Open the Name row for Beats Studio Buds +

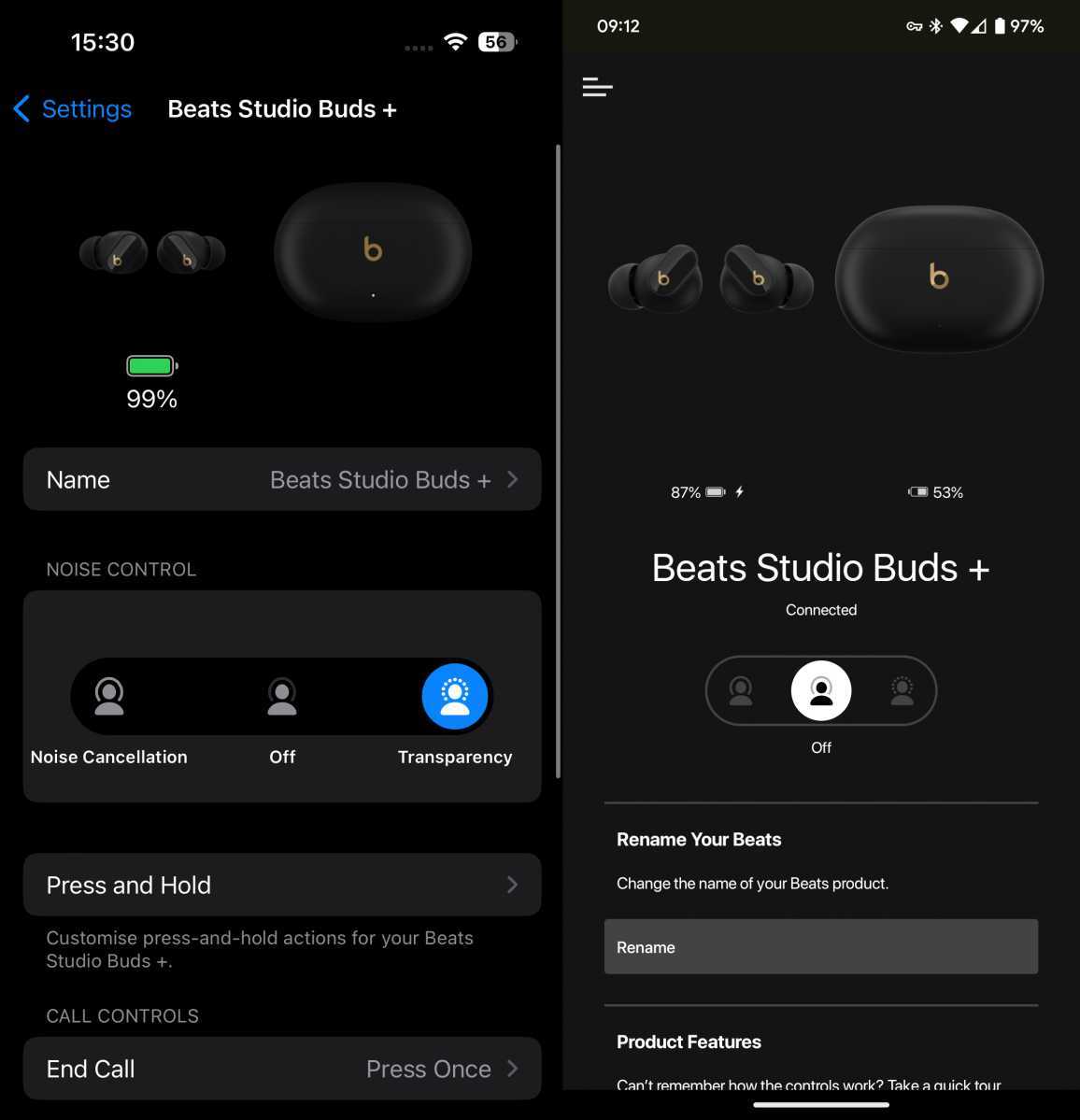[282, 479]
